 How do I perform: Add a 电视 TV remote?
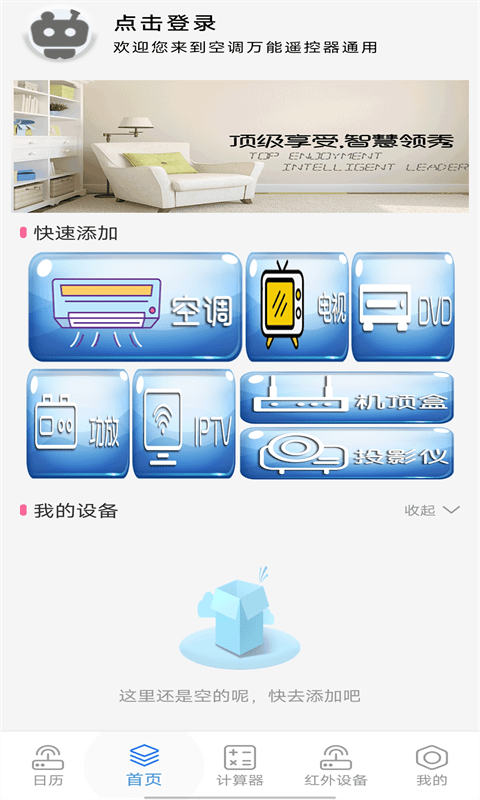click(x=297, y=307)
